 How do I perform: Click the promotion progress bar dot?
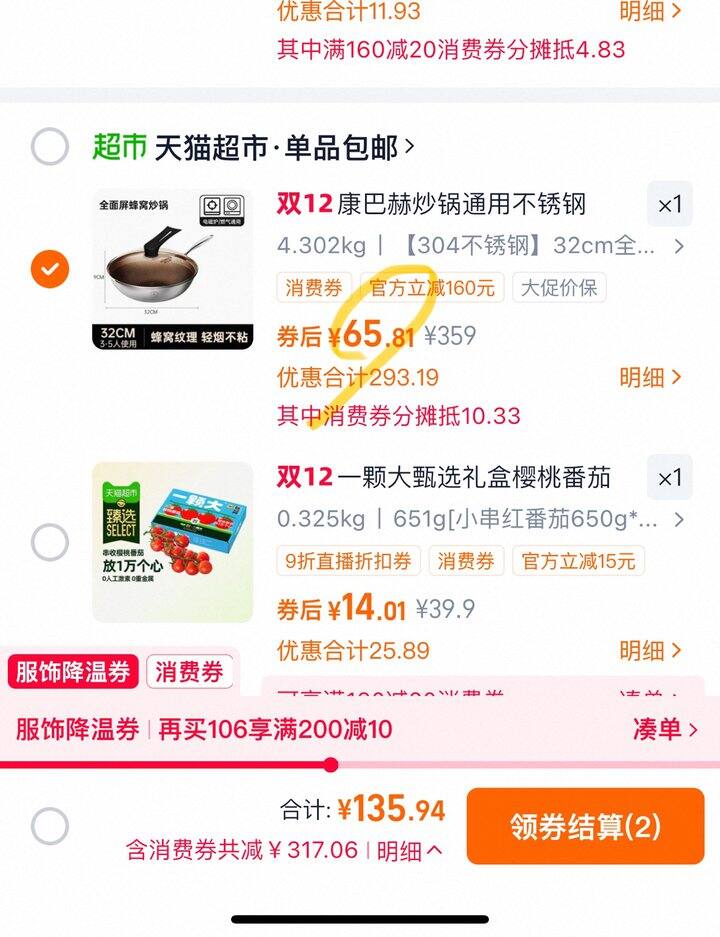click(x=330, y=764)
